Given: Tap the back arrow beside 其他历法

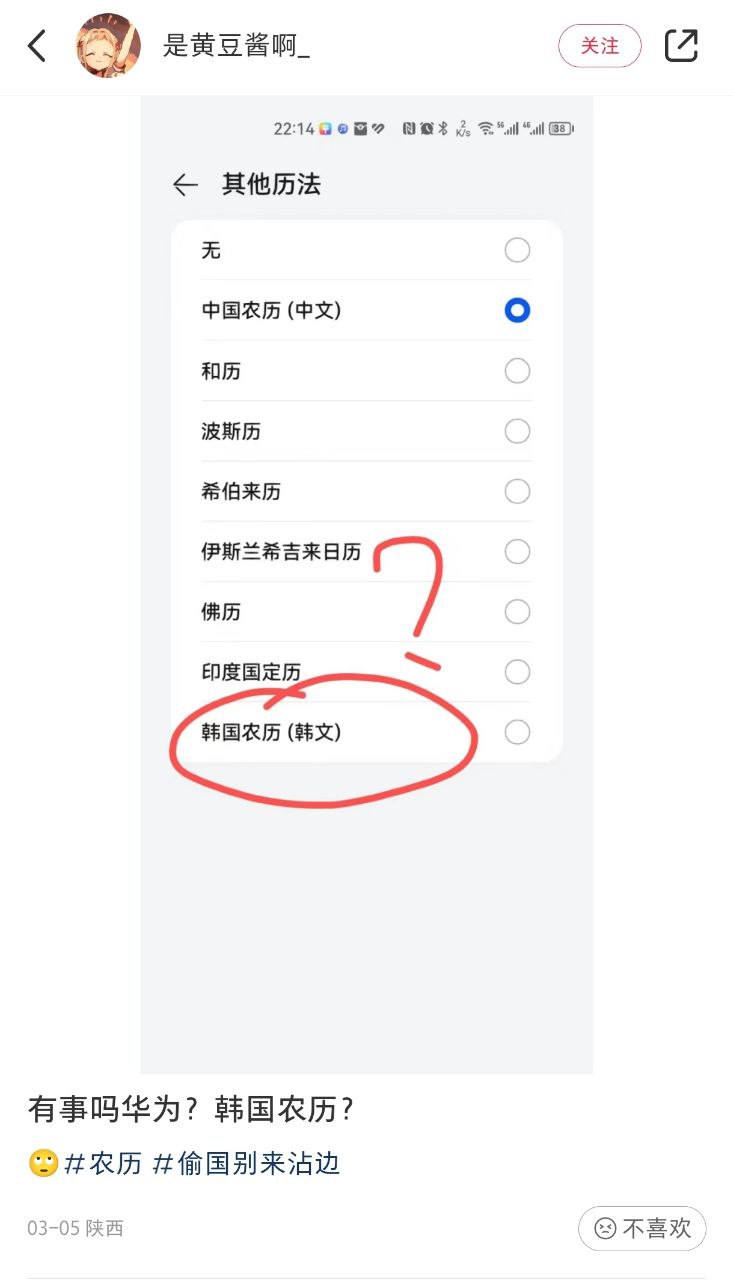Looking at the screenshot, I should pyautogui.click(x=186, y=185).
